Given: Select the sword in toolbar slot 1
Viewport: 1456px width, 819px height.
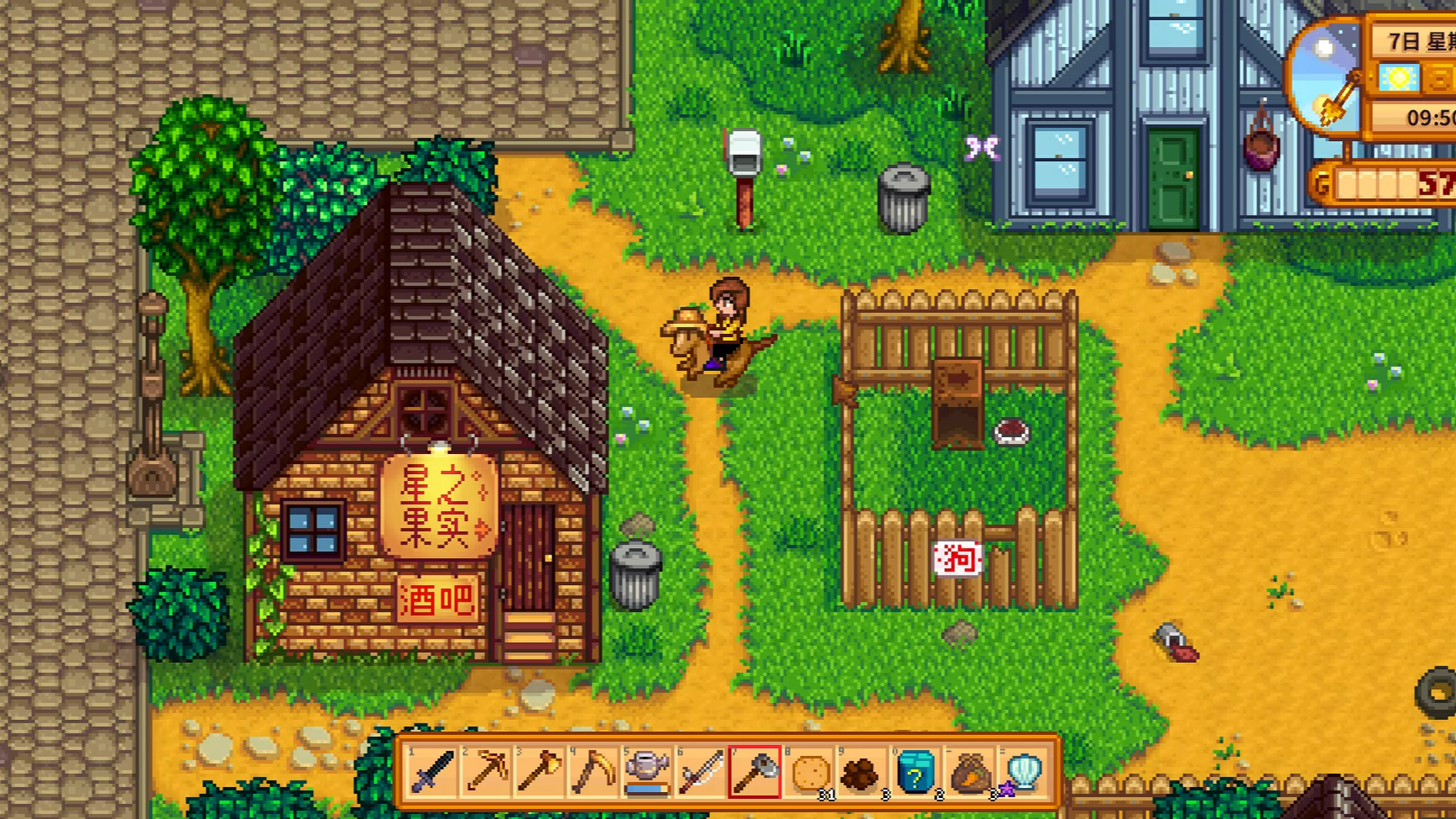Looking at the screenshot, I should 433,771.
